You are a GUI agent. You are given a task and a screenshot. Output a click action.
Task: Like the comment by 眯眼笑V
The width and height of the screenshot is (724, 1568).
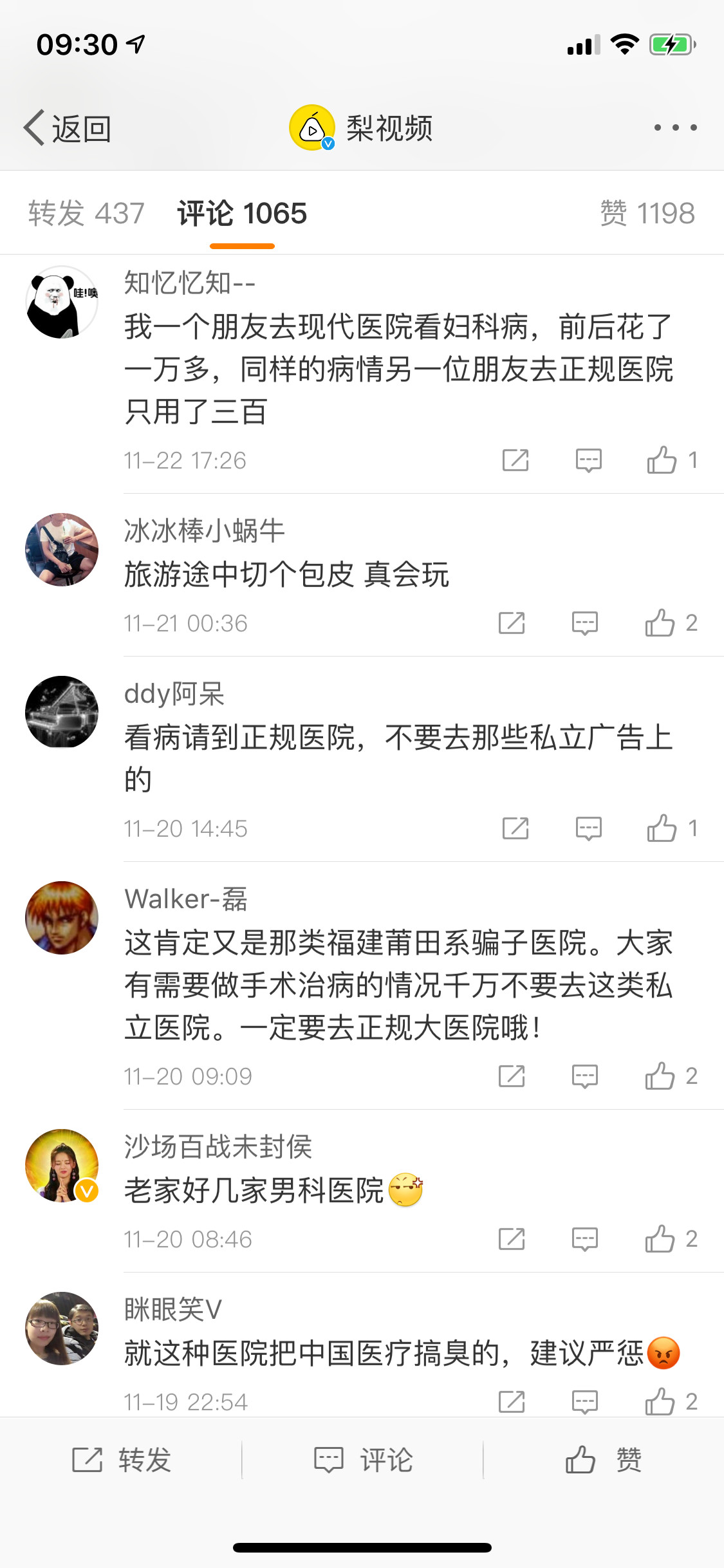(x=660, y=1401)
